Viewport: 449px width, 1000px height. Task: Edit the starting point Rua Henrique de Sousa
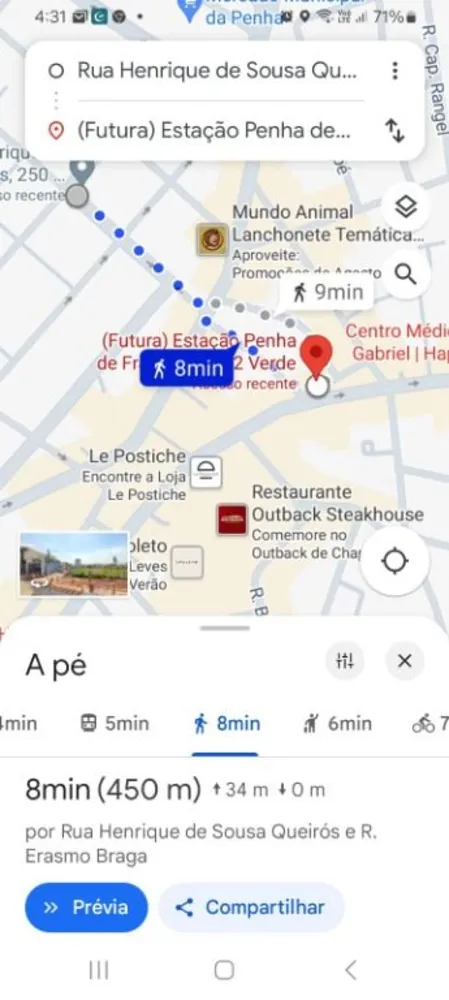[x=217, y=71]
